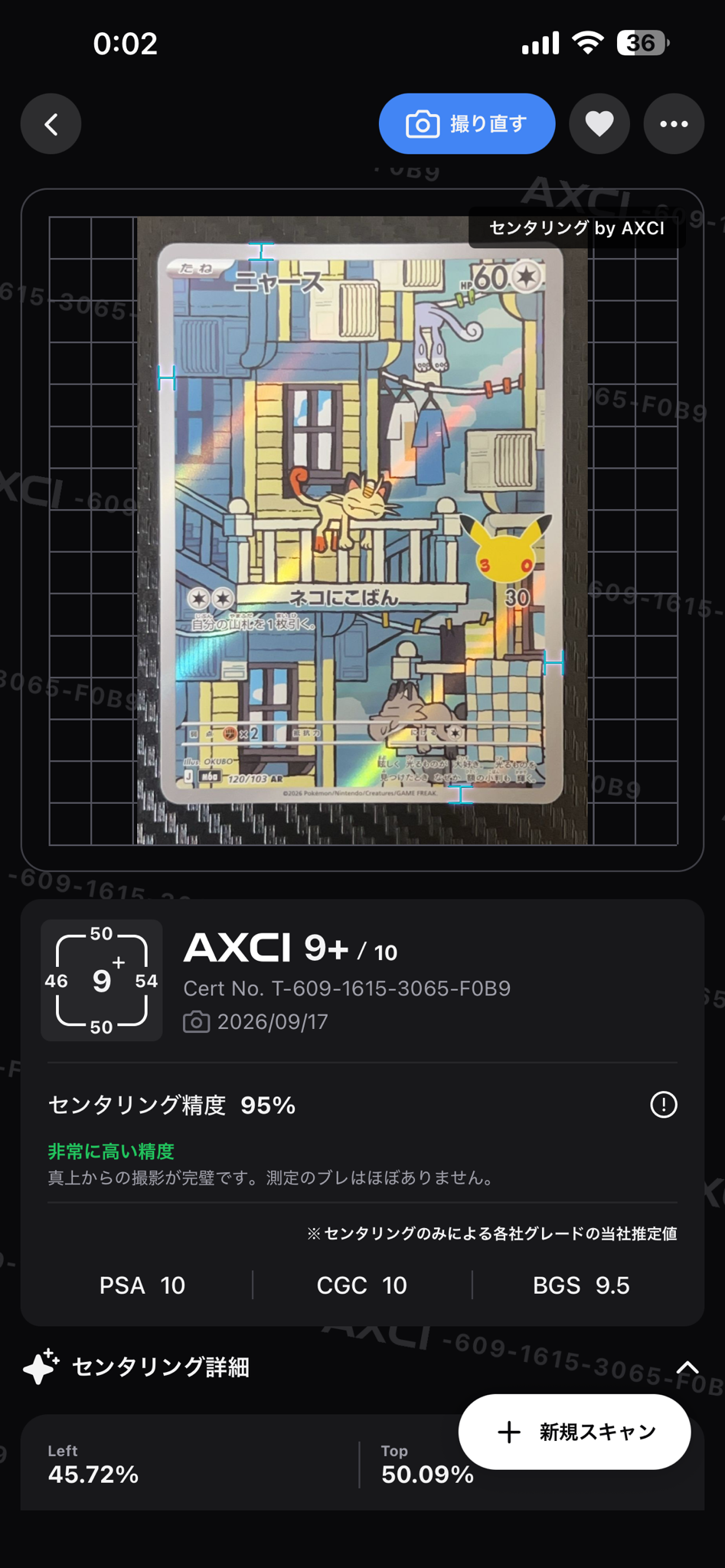
Task: Start a new scan with 新規スキャン
Action: click(x=574, y=1432)
